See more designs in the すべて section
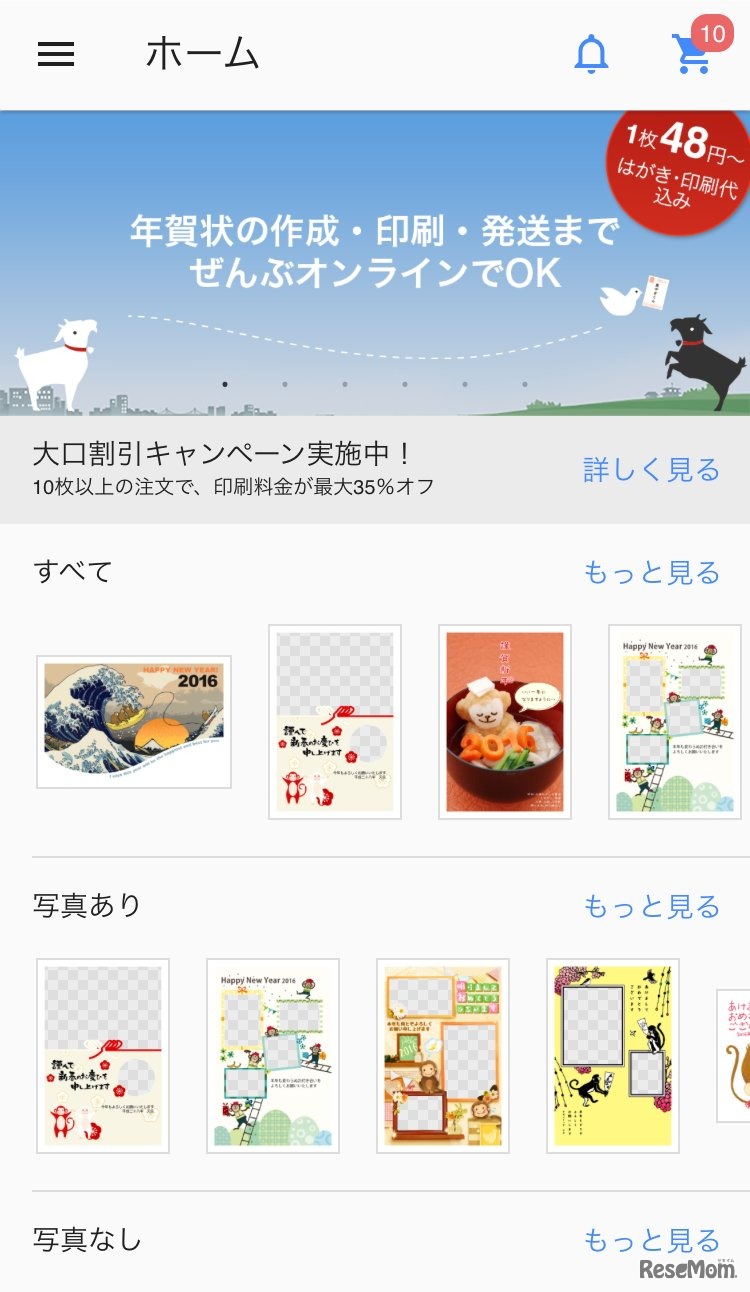This screenshot has width=750, height=1292. pos(651,573)
